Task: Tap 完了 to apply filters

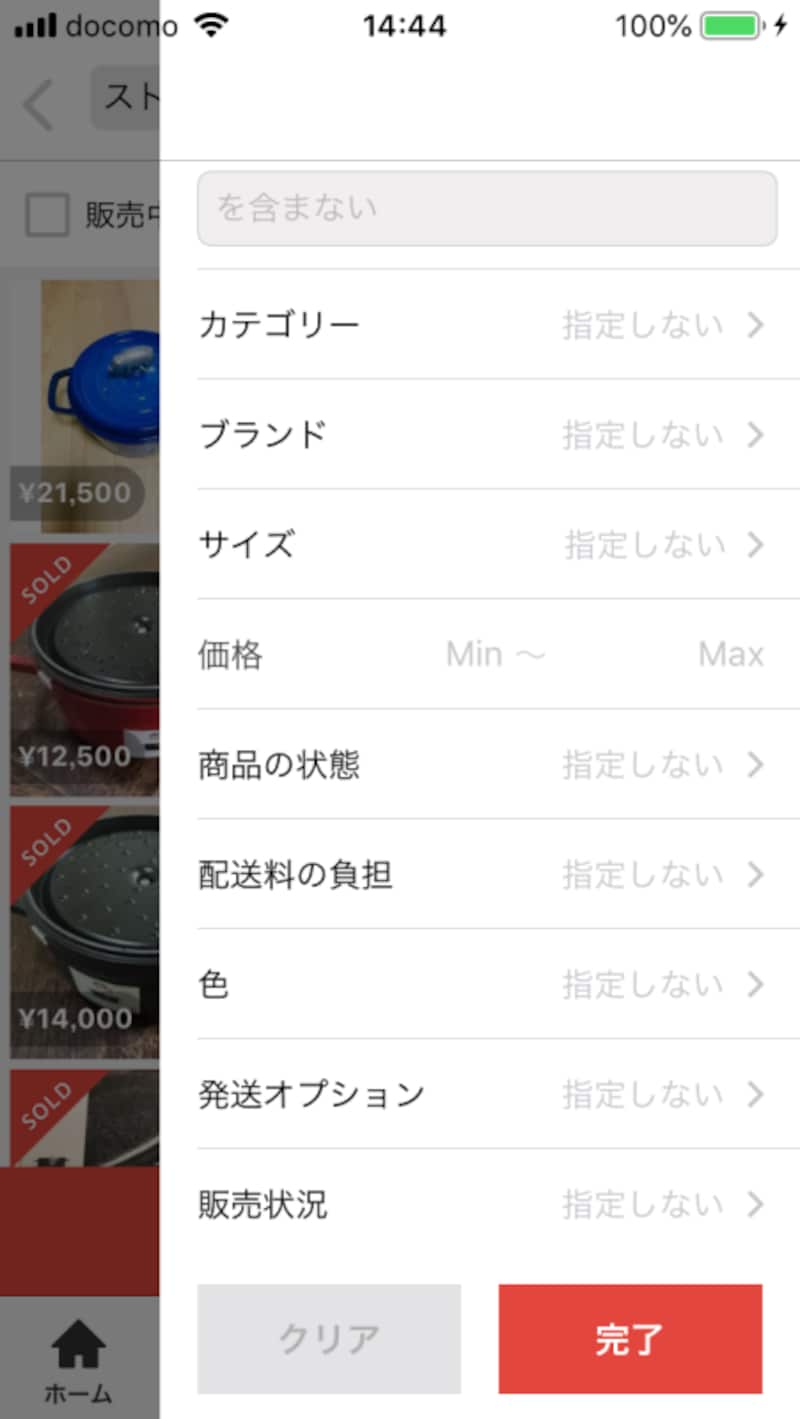Action: point(630,1339)
